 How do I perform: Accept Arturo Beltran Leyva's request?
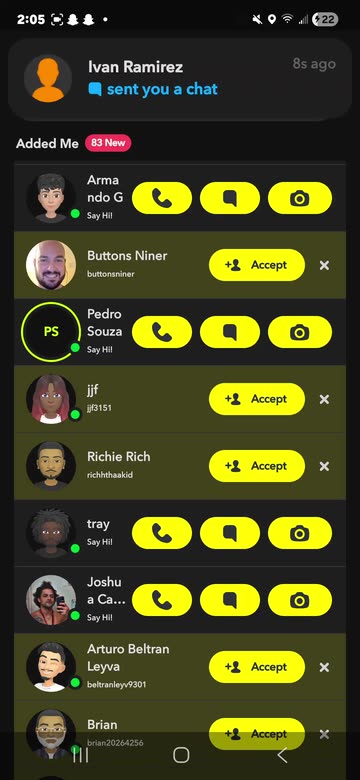pyautogui.click(x=257, y=667)
